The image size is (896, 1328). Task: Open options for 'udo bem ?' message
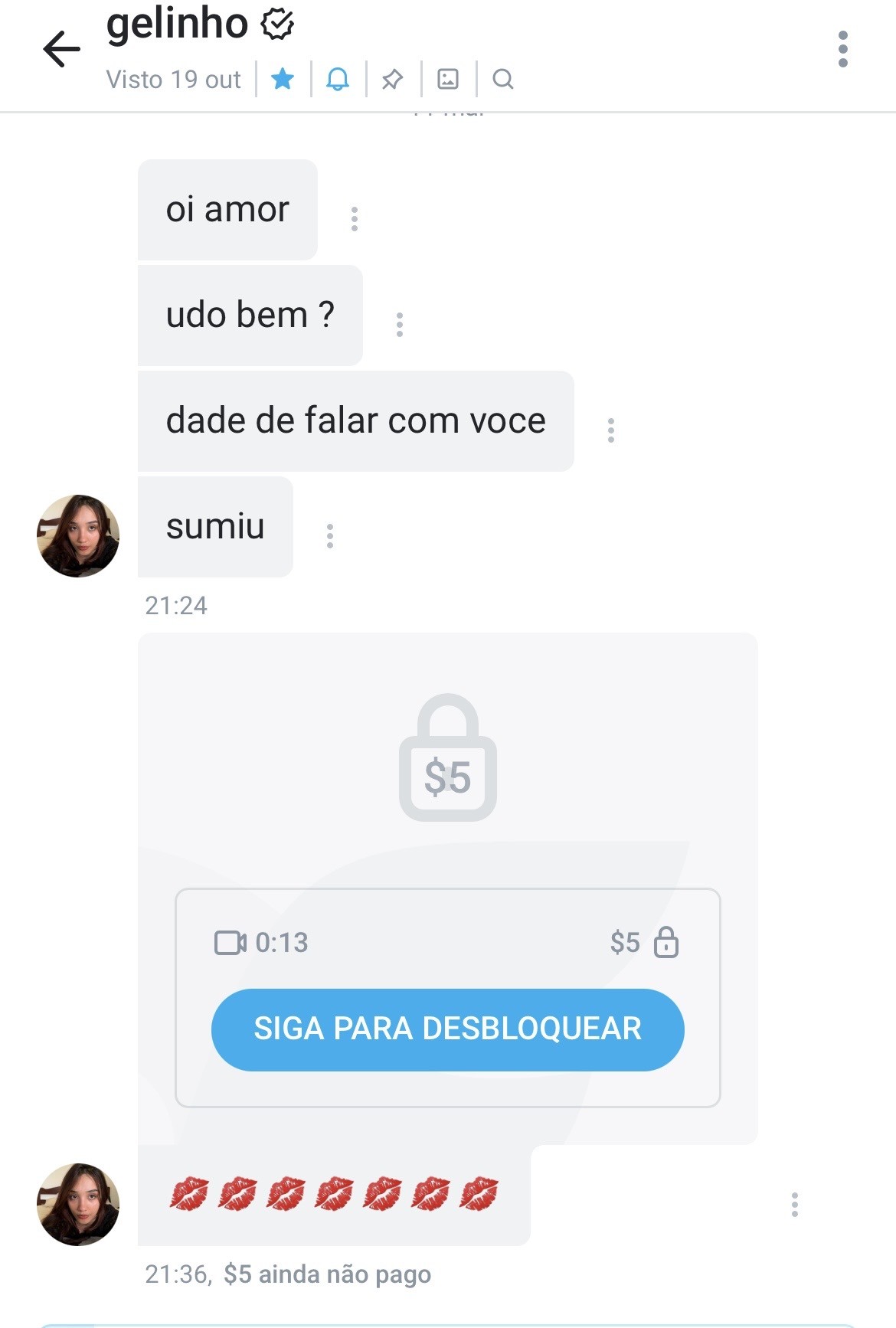pos(399,325)
